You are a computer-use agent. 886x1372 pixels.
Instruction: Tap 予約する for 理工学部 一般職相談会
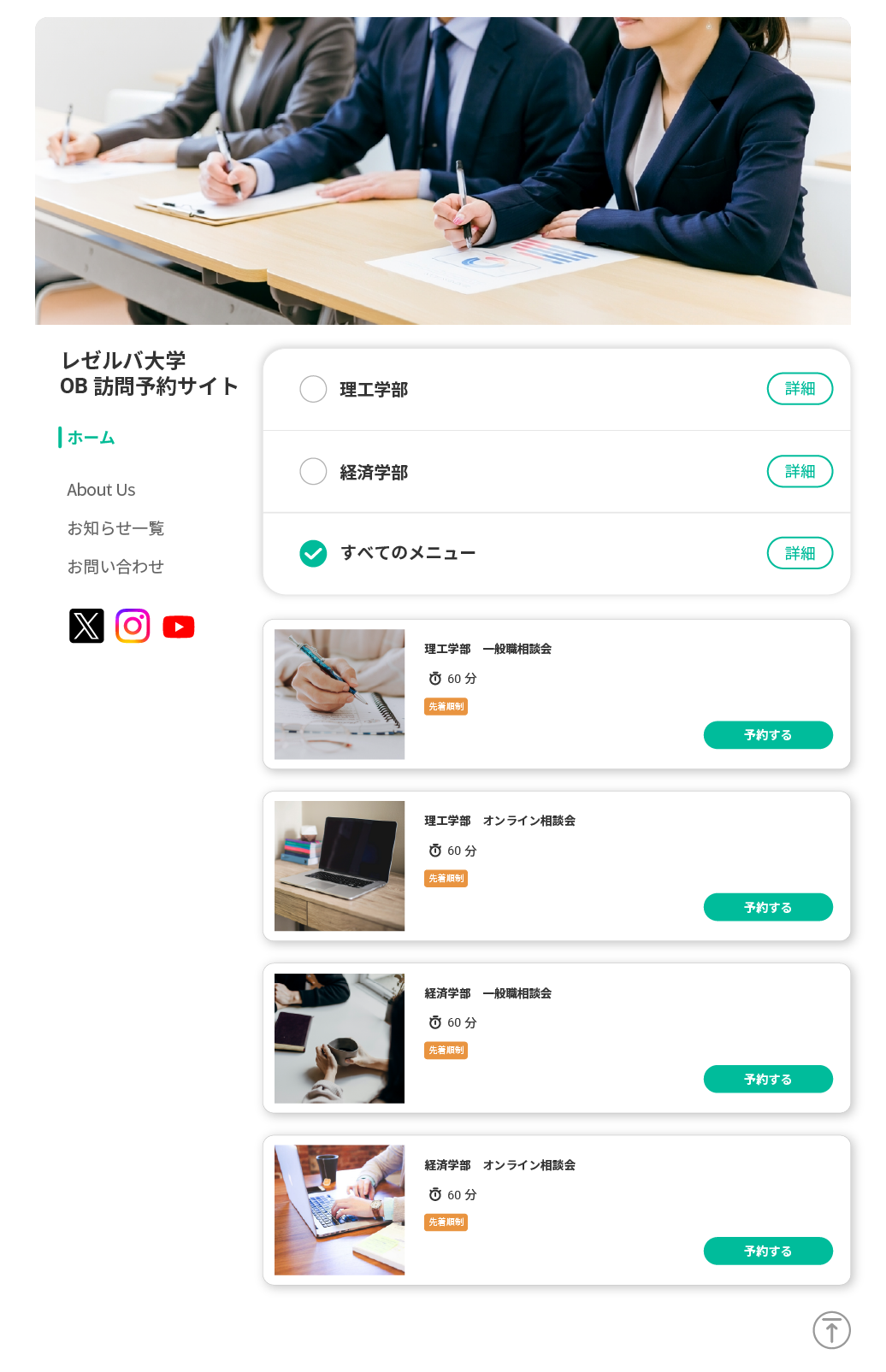coord(767,735)
